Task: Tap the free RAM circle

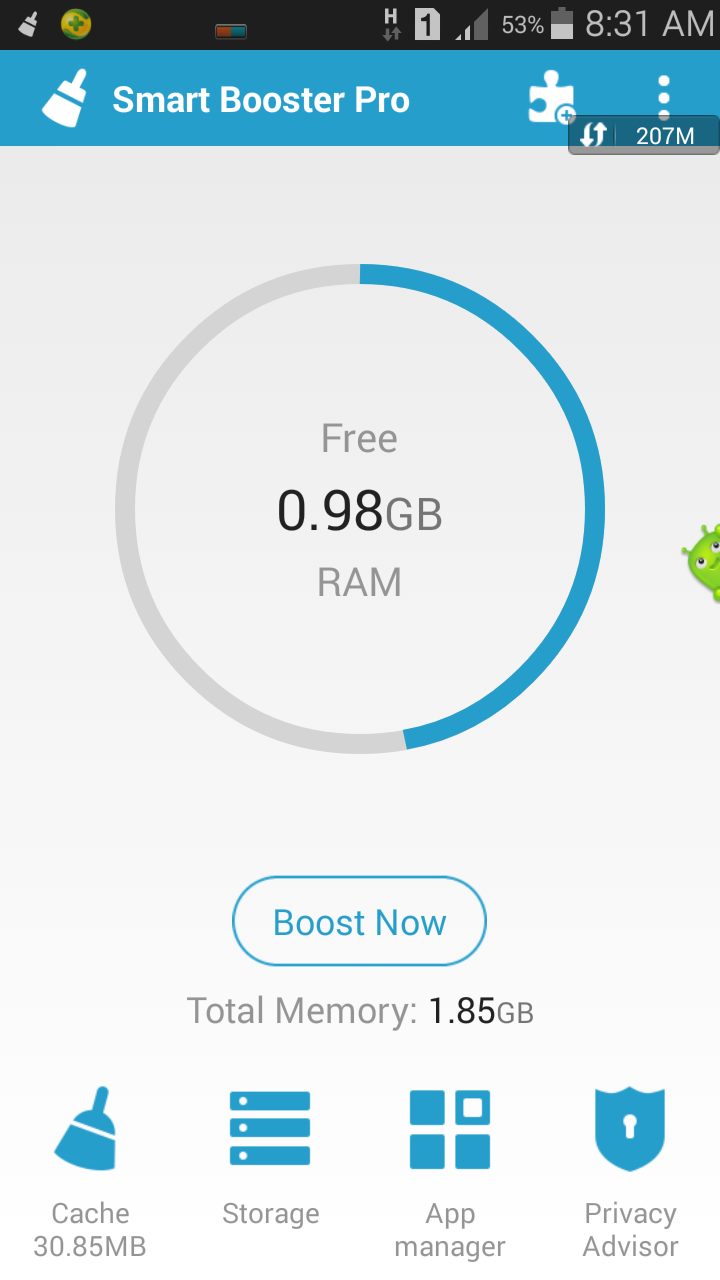Action: pos(360,510)
